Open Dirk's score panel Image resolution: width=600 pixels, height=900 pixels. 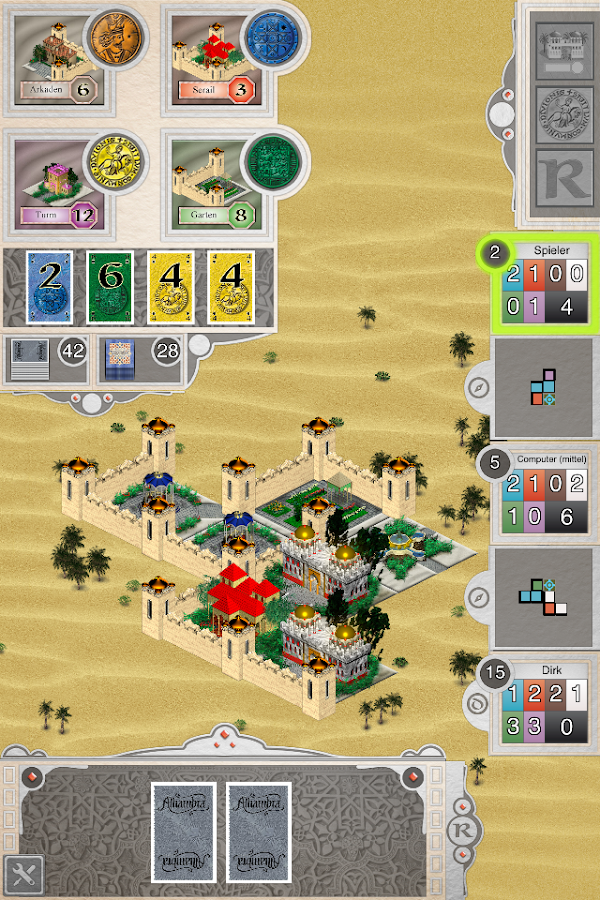[x=546, y=706]
